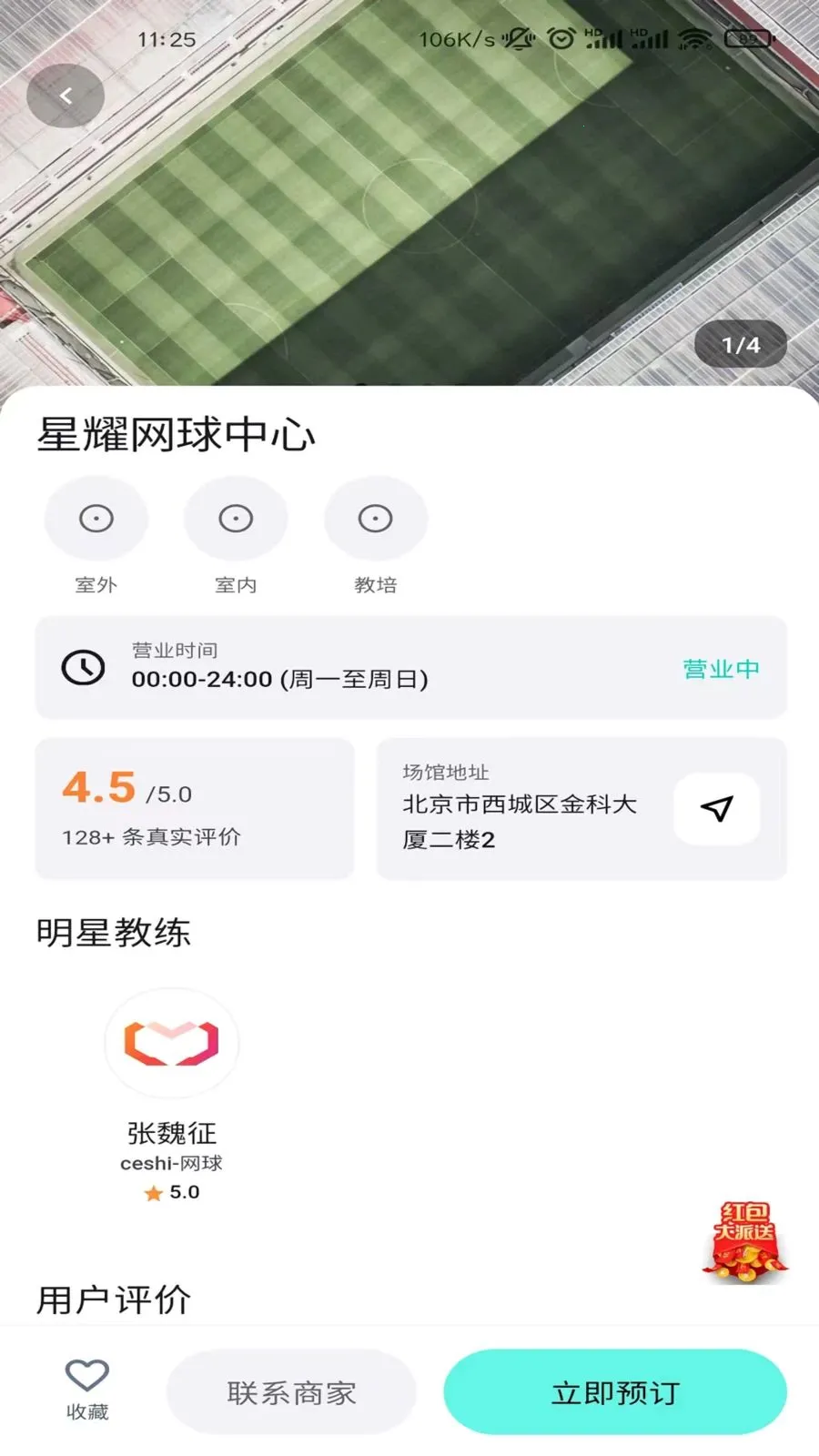Select the 教培 (training) facility icon
The image size is (819, 1456).
point(375,517)
